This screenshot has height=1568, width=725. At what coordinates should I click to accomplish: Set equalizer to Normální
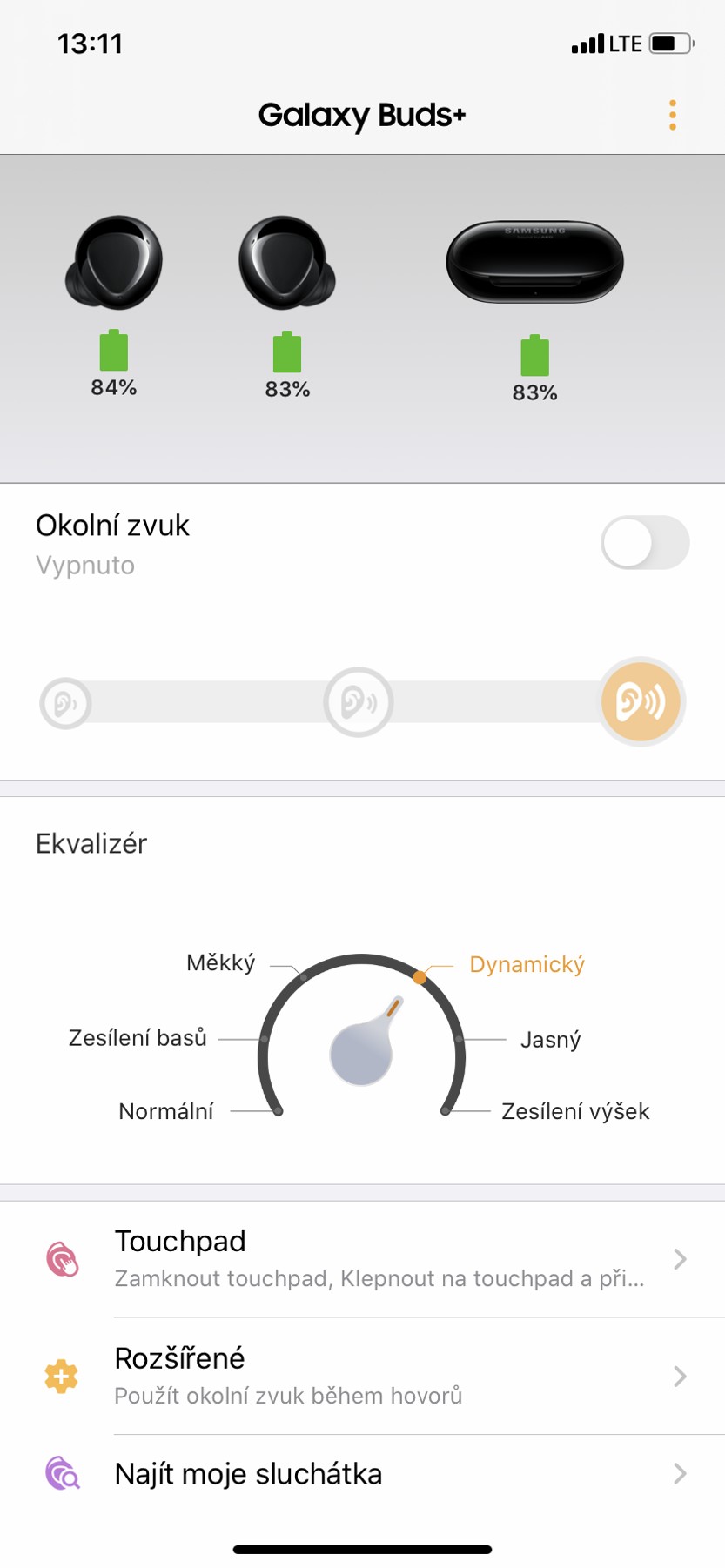(166, 1111)
